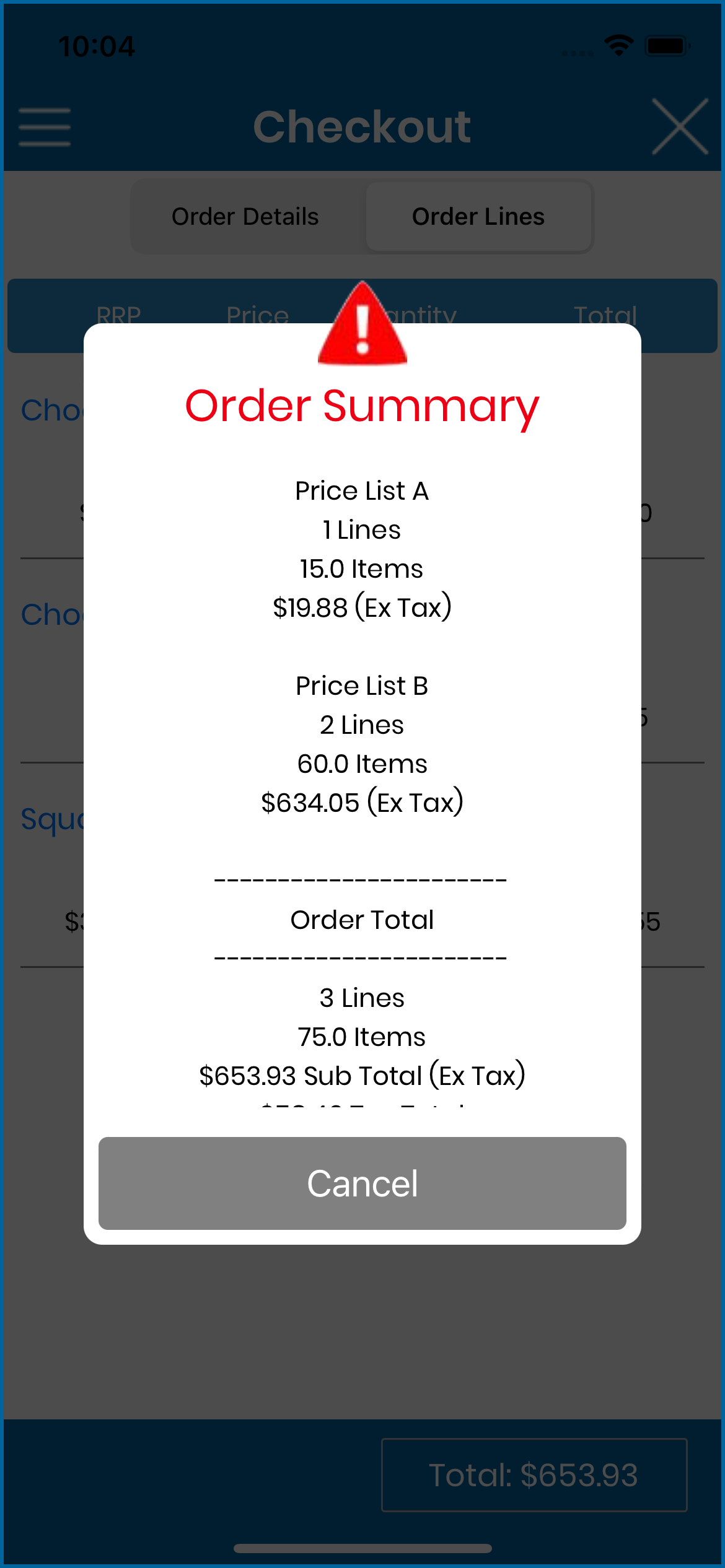725x1568 pixels.
Task: Cancel the Order Summary dialog
Action: (x=362, y=1183)
